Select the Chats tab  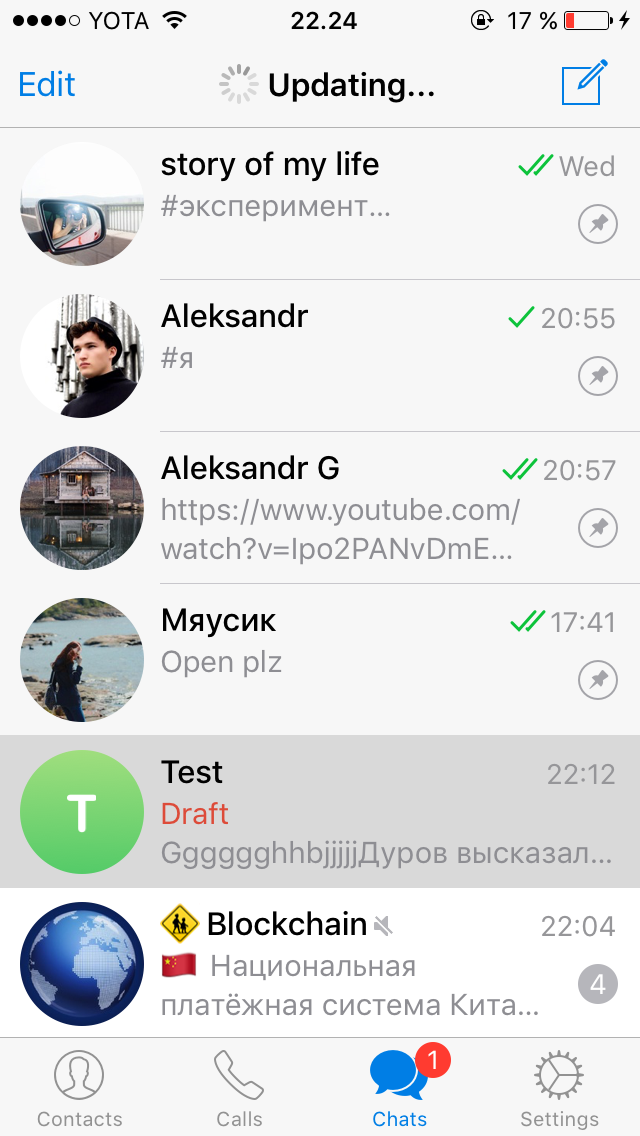click(400, 1088)
